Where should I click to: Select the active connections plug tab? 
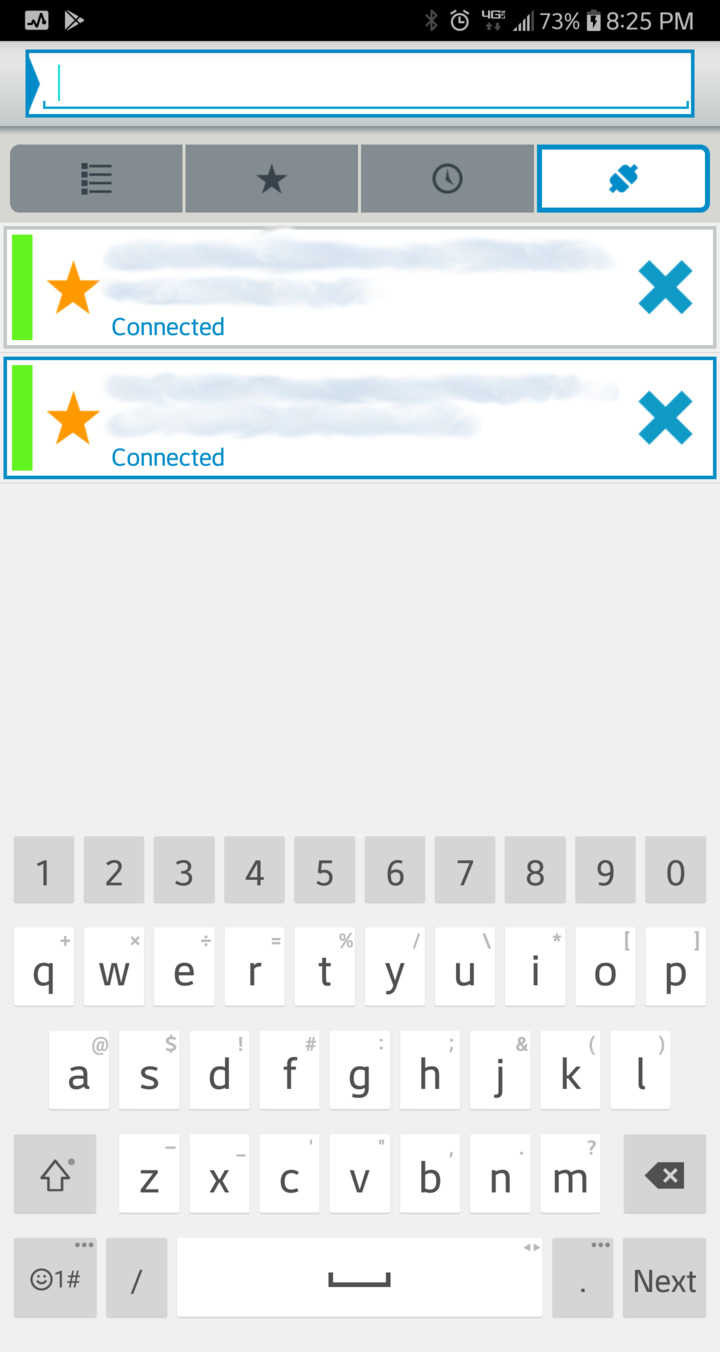coord(623,179)
